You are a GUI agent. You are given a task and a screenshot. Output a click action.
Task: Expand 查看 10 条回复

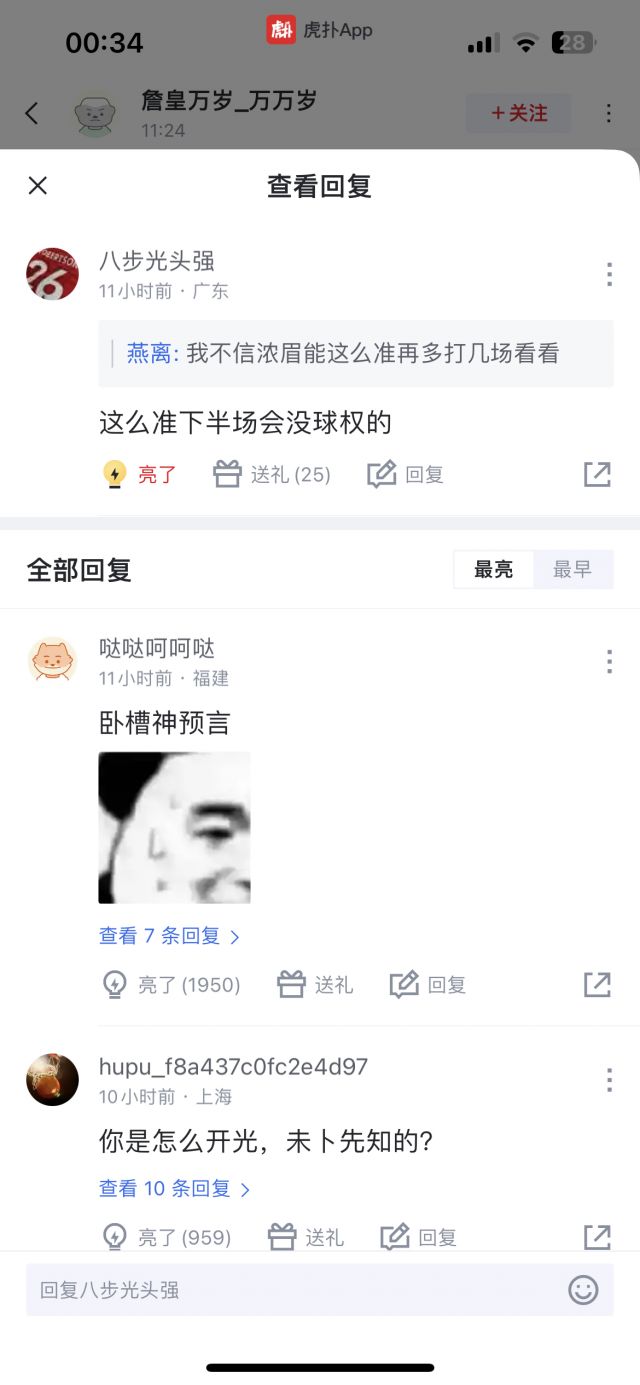point(174,1189)
